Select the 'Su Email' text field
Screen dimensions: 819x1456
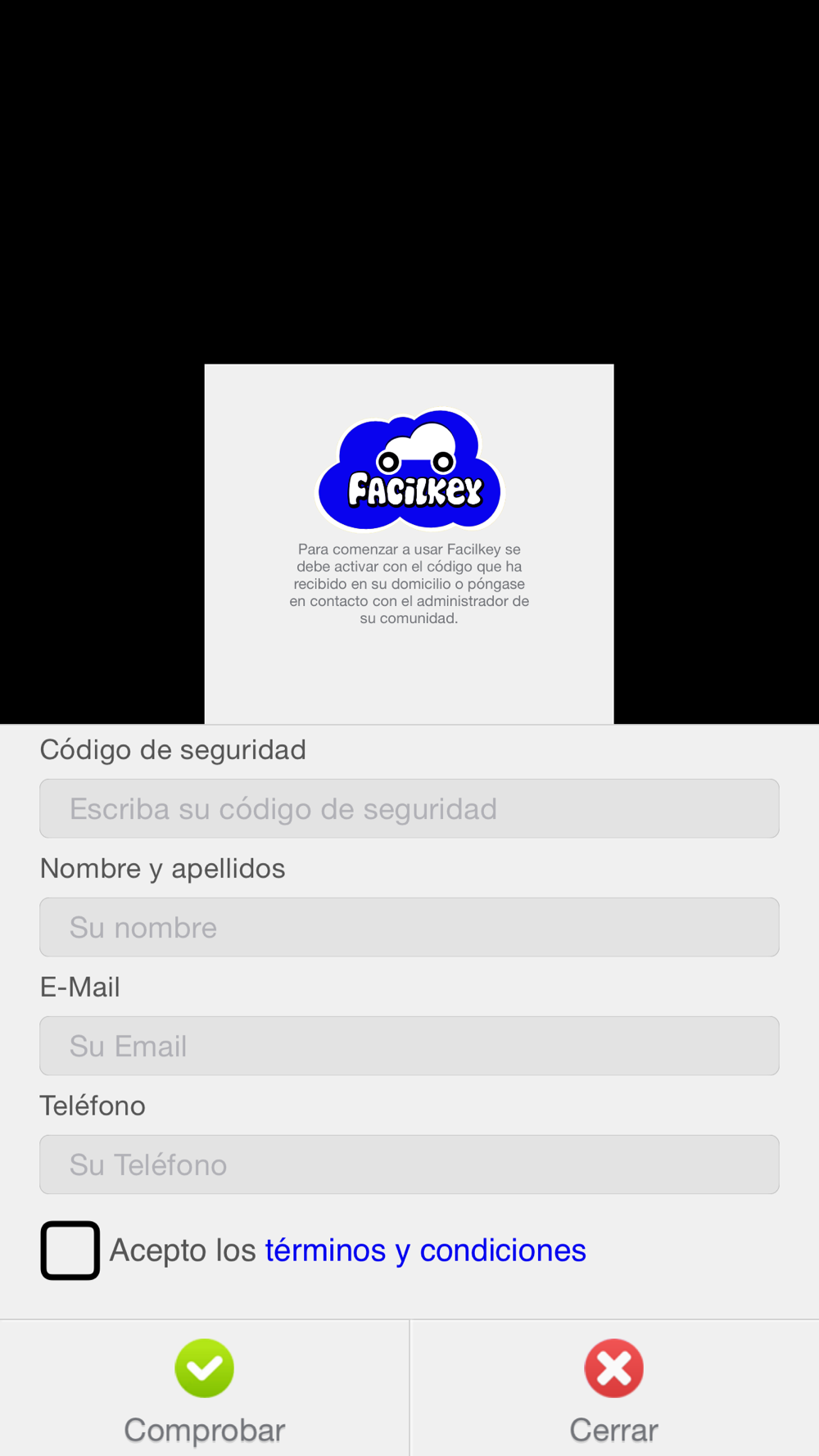(x=409, y=1046)
